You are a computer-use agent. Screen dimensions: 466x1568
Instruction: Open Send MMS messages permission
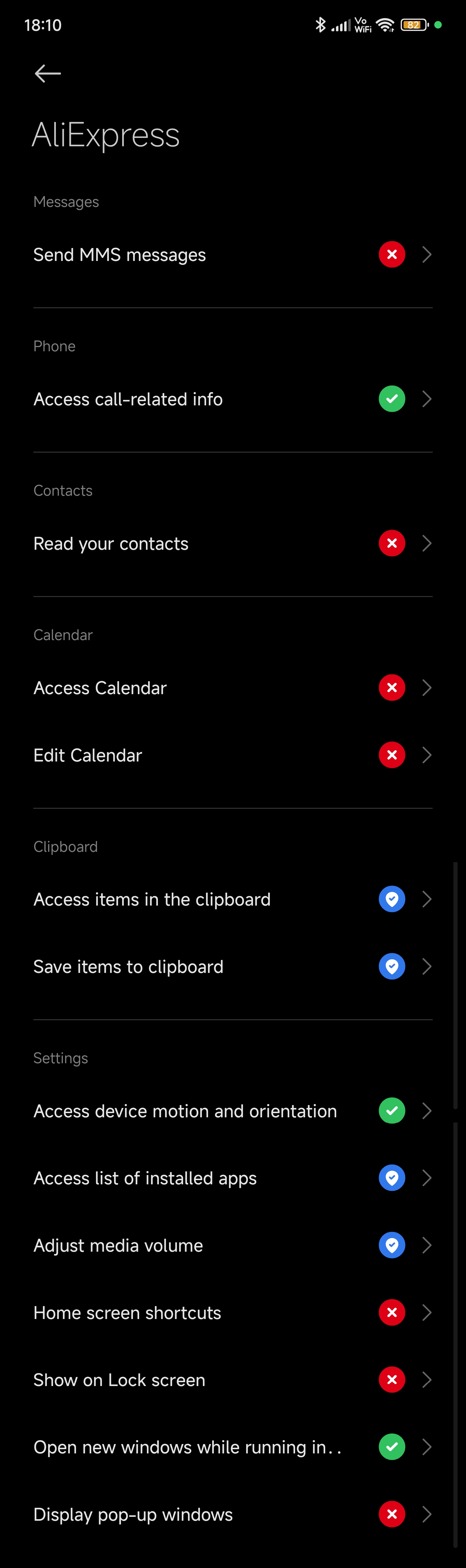[x=232, y=254]
